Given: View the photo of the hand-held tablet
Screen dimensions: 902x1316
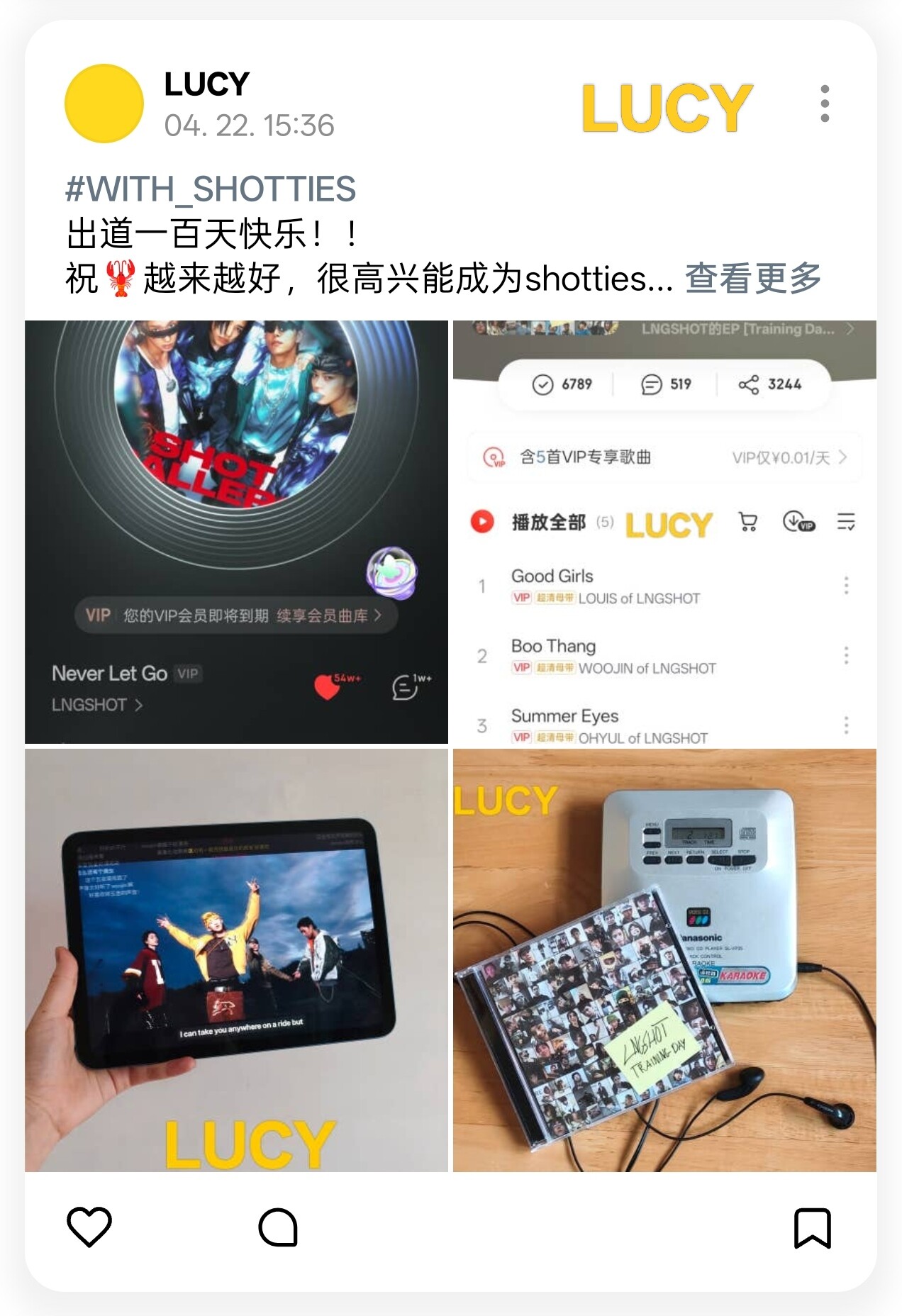Looking at the screenshot, I should click(236, 960).
